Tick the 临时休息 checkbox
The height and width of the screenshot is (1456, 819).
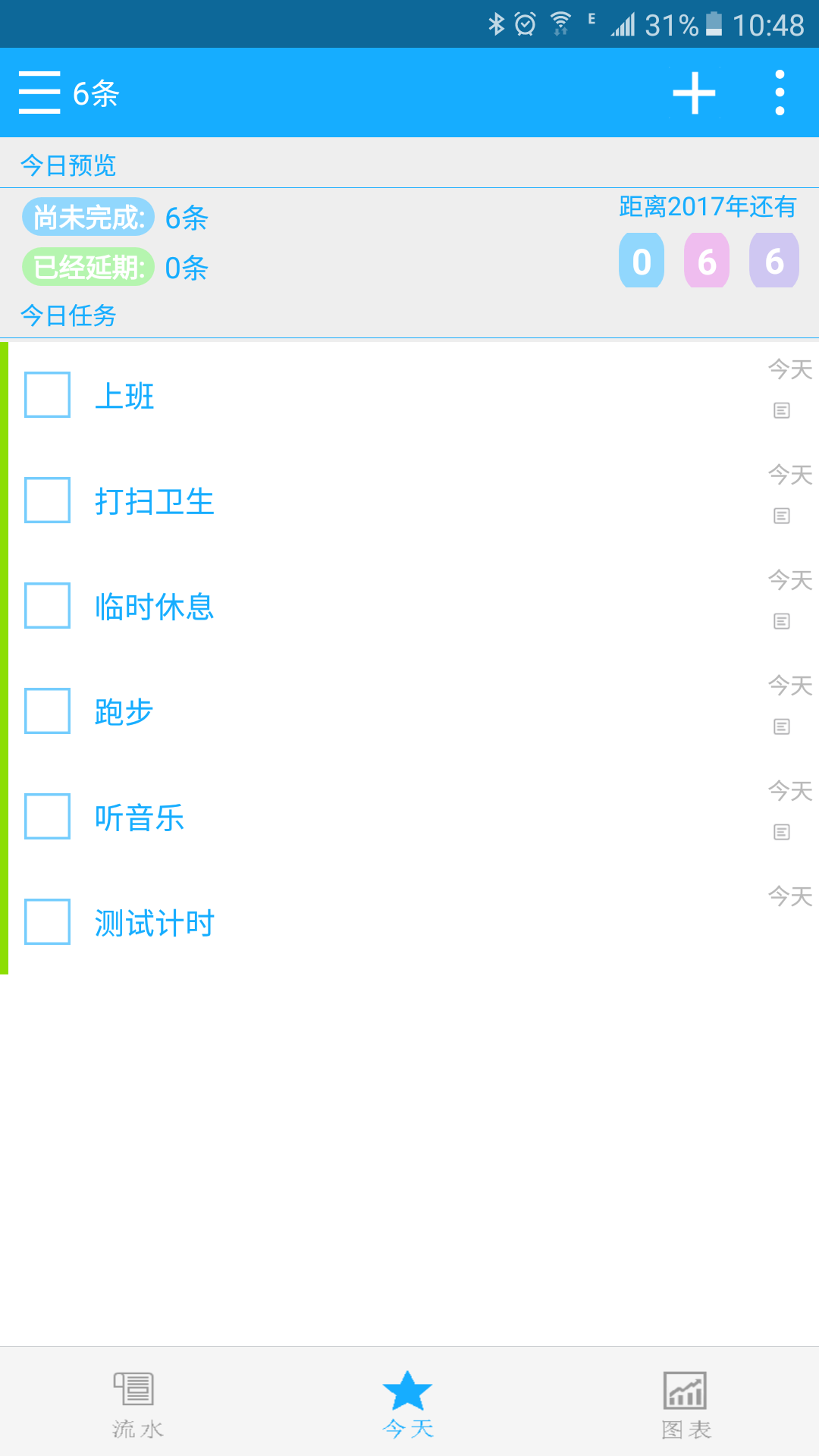pyautogui.click(x=48, y=606)
